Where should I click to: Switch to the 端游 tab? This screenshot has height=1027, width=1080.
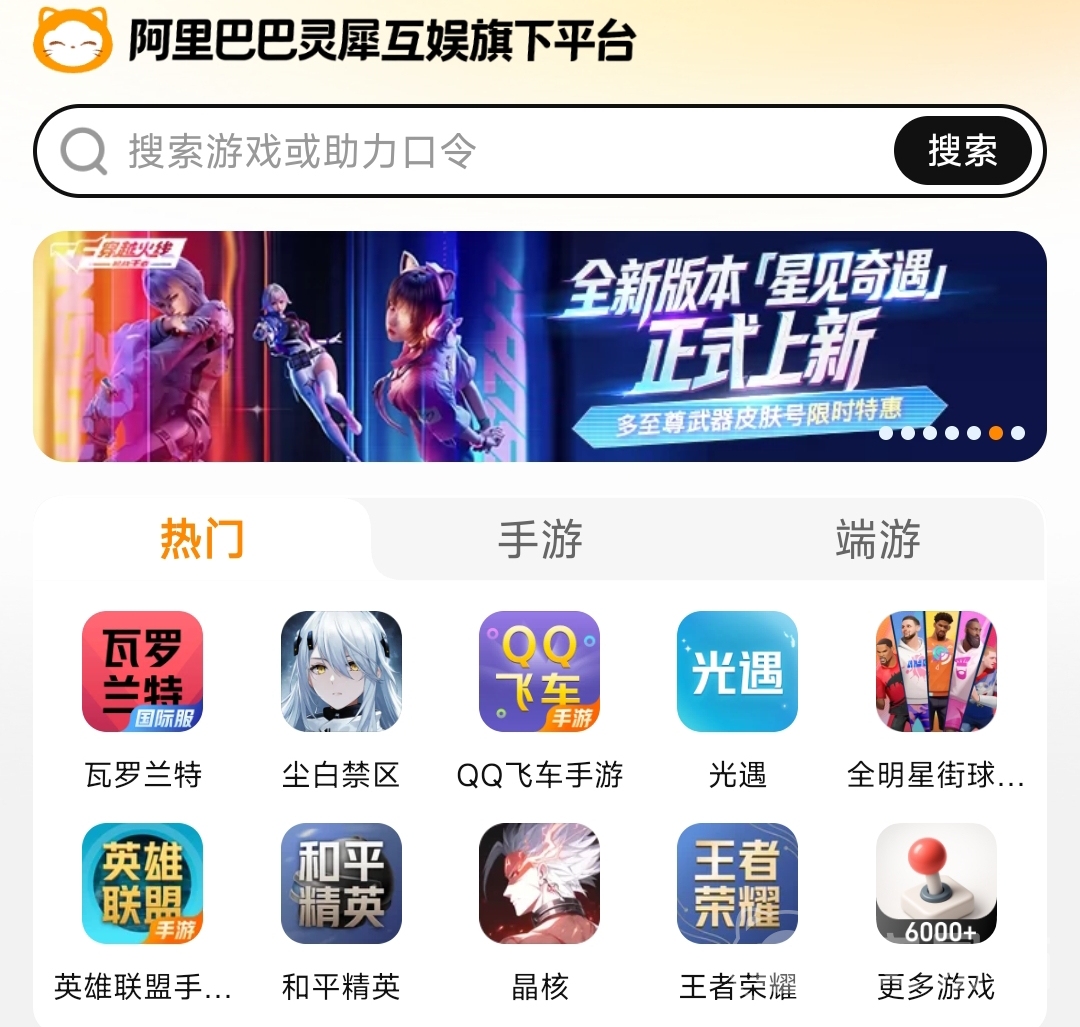click(x=878, y=540)
